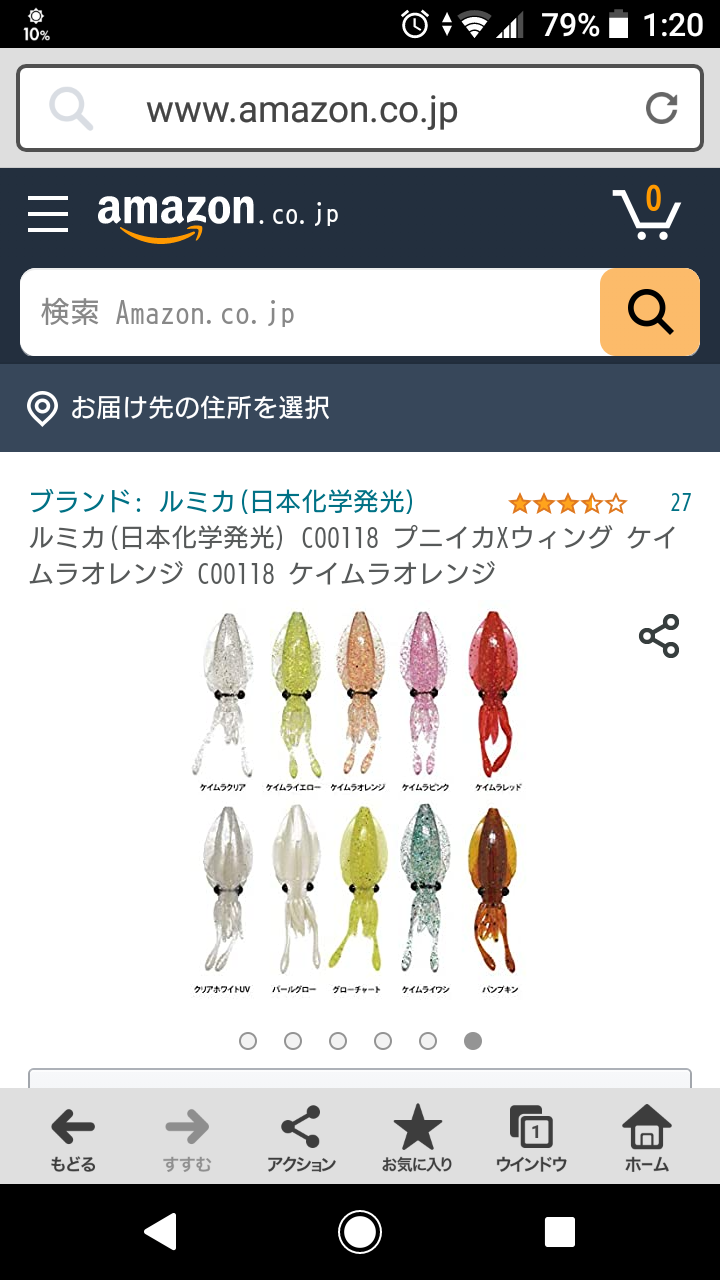The width and height of the screenshot is (720, 1280).
Task: Tap the browser URL address bar
Action: 360,108
